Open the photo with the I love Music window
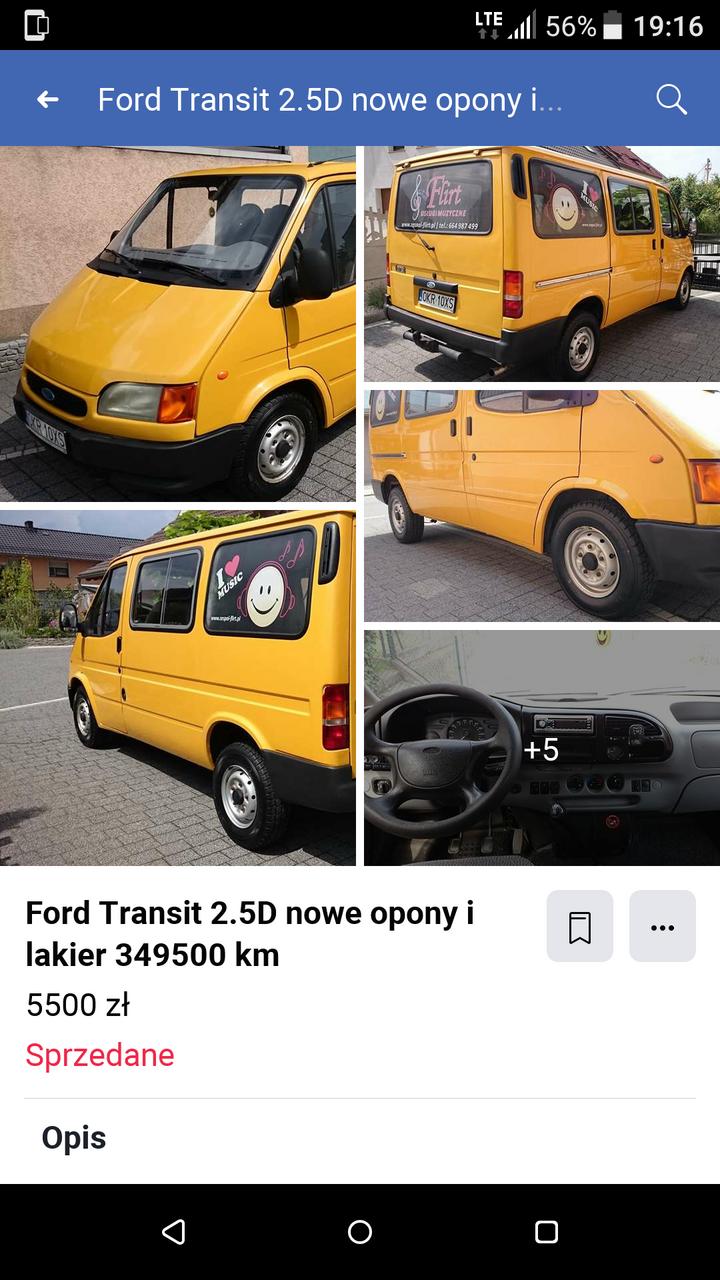 point(178,688)
